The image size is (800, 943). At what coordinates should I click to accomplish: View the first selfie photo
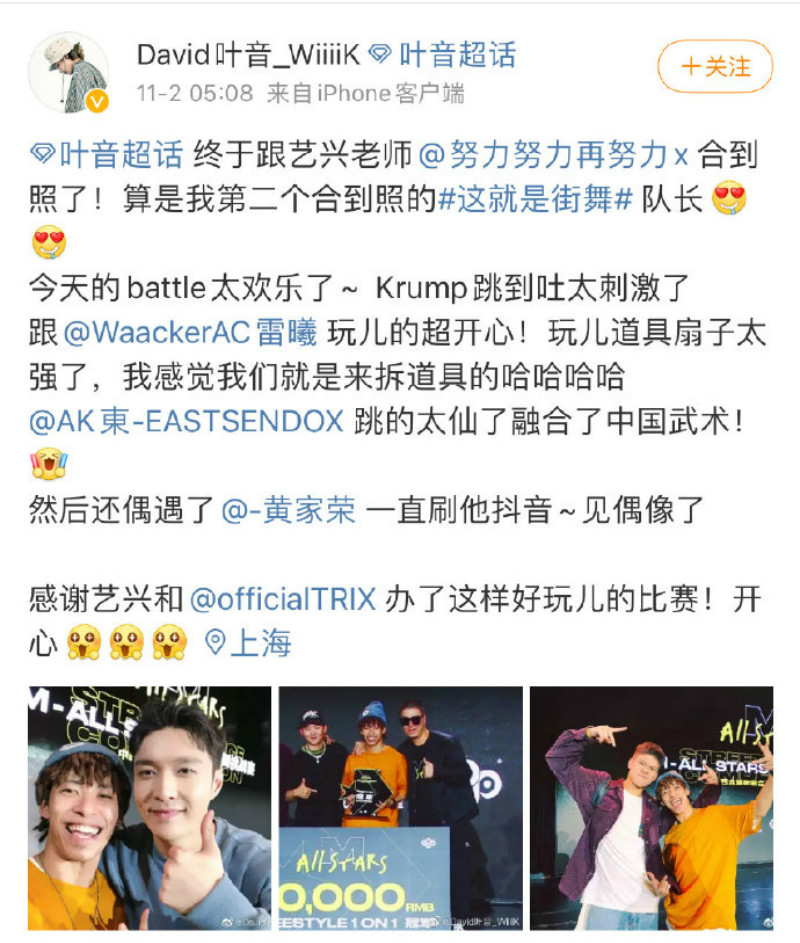pos(149,808)
